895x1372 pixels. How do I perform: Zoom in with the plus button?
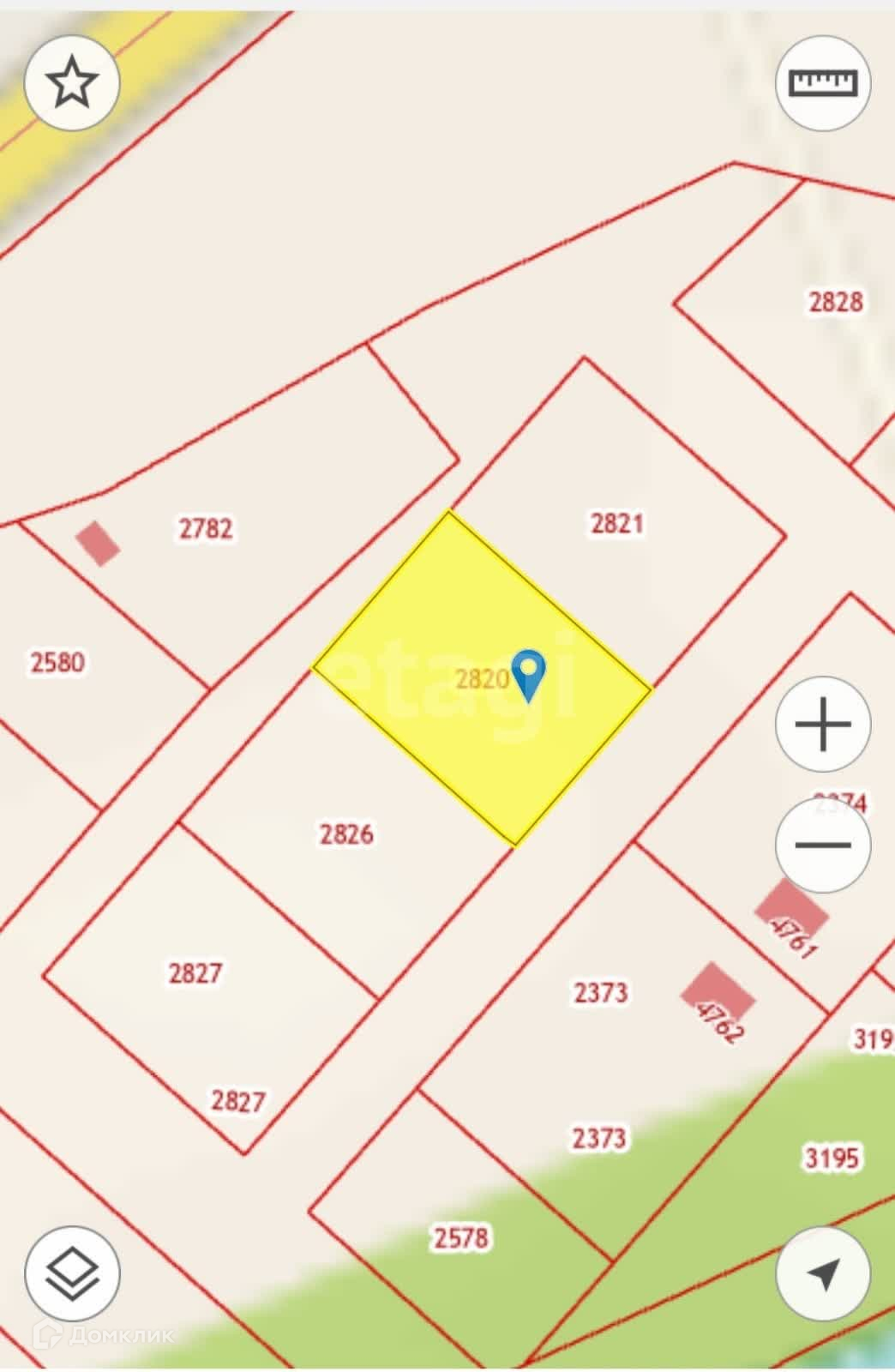(x=823, y=724)
